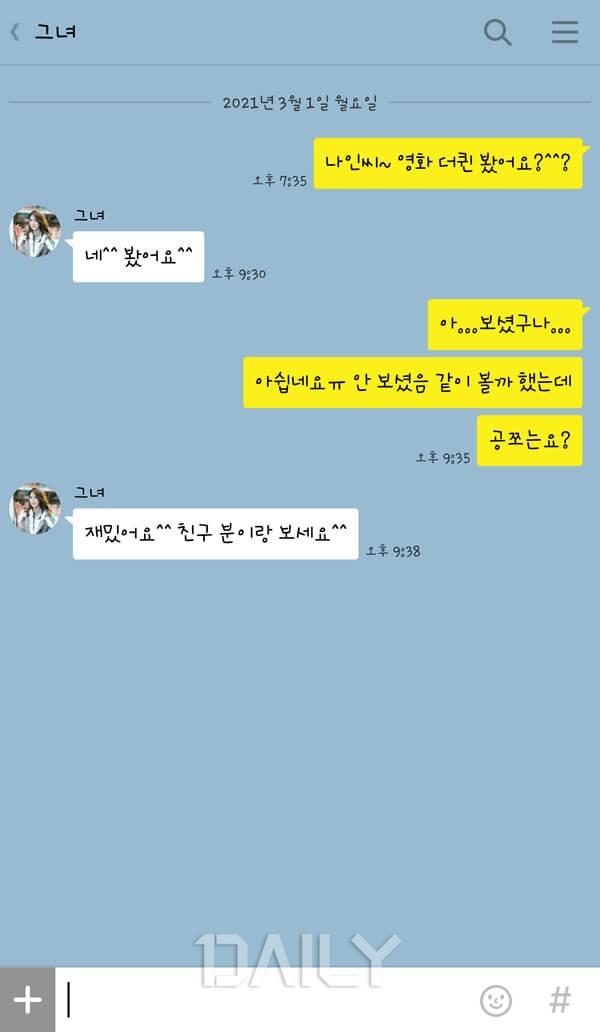The image size is (600, 1032).
Task: Tap the hashtag search icon
Action: point(561,1000)
